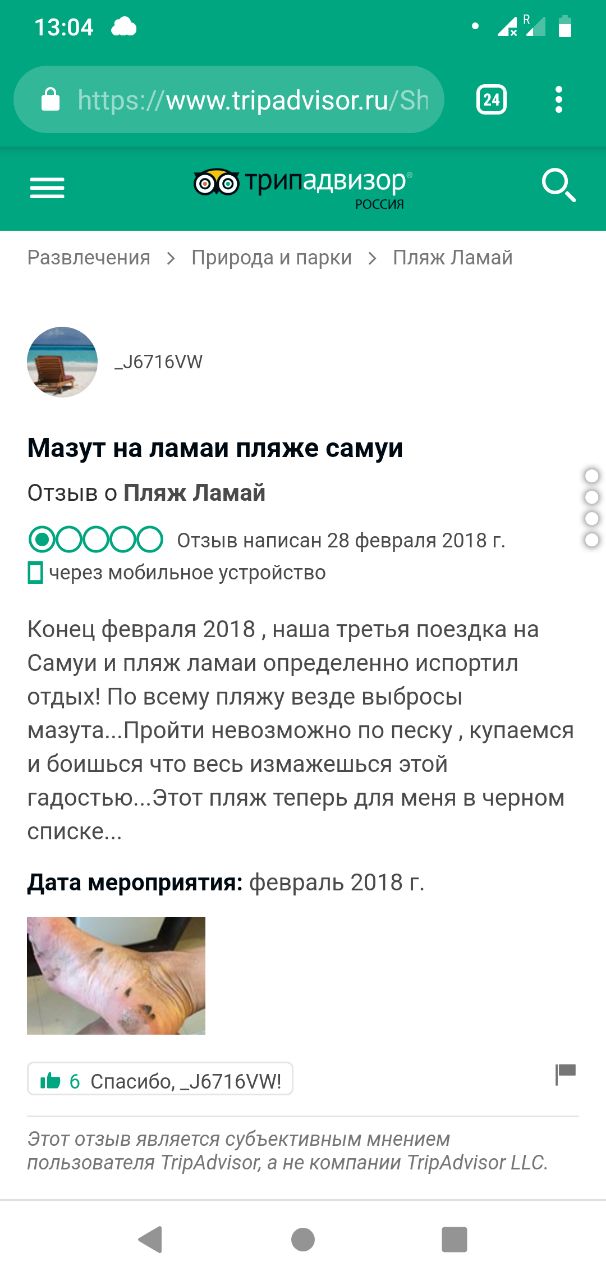Open the hamburger navigation menu

click(47, 187)
